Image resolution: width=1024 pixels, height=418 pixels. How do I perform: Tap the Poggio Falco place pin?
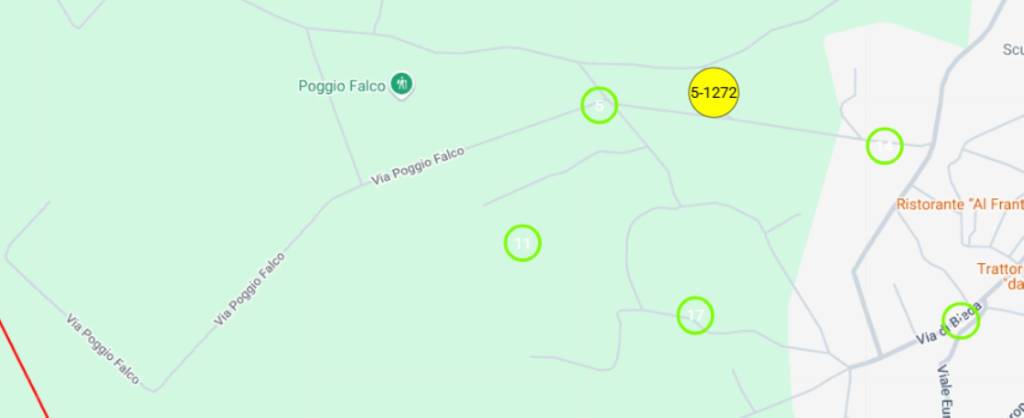[403, 85]
